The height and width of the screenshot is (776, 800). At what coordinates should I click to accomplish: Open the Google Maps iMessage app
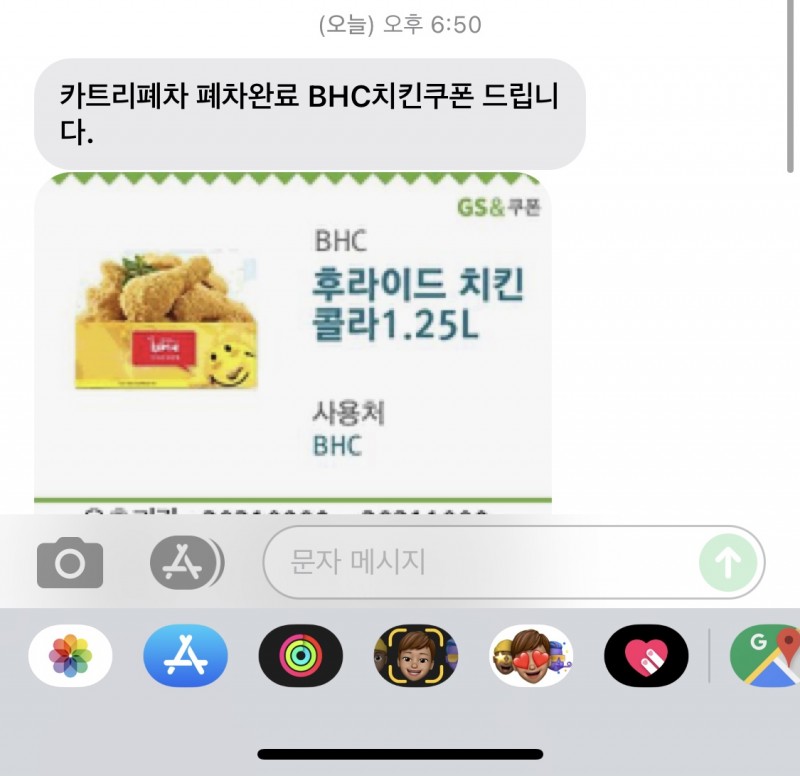pos(765,656)
